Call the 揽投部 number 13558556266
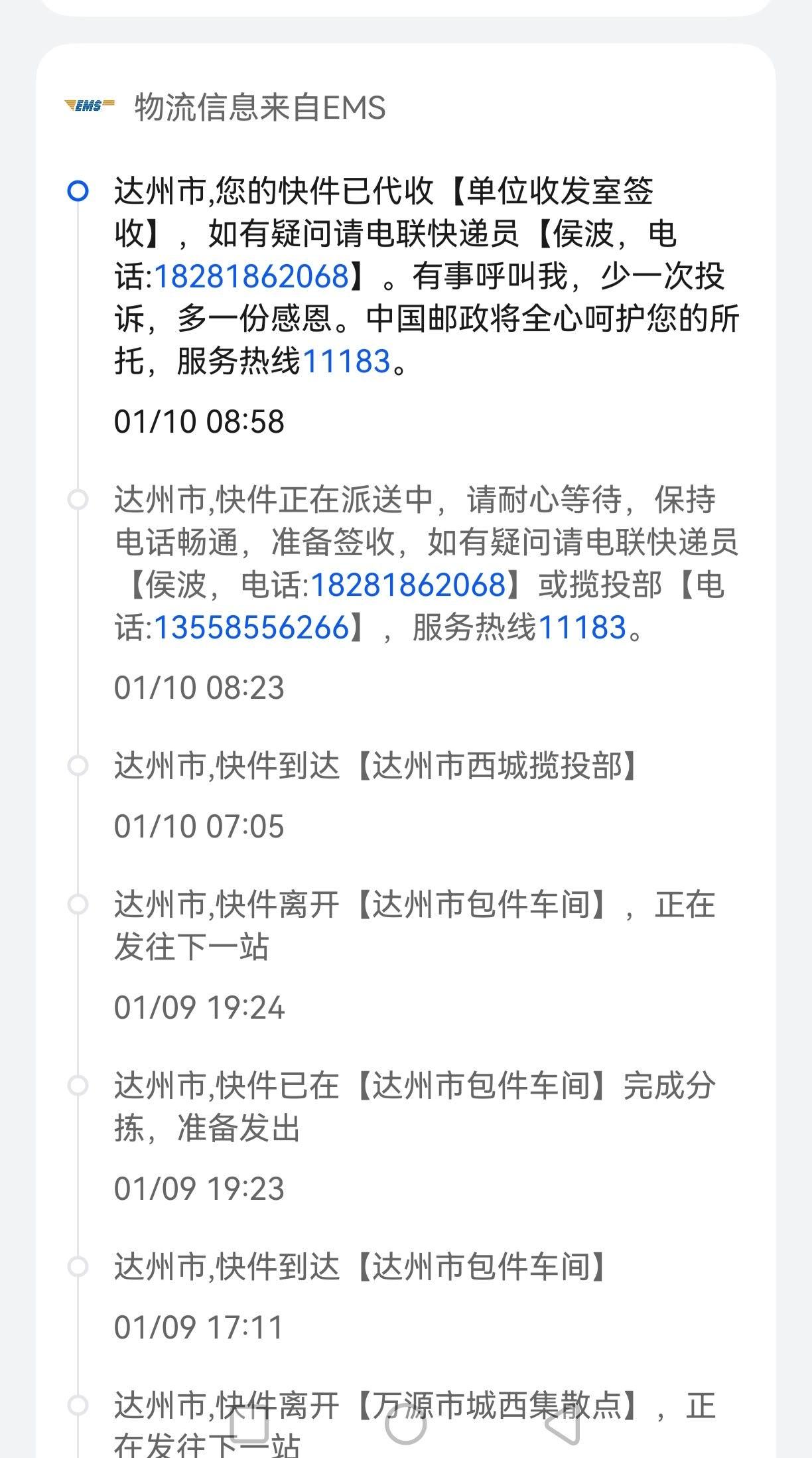The image size is (812, 1458). tap(251, 628)
